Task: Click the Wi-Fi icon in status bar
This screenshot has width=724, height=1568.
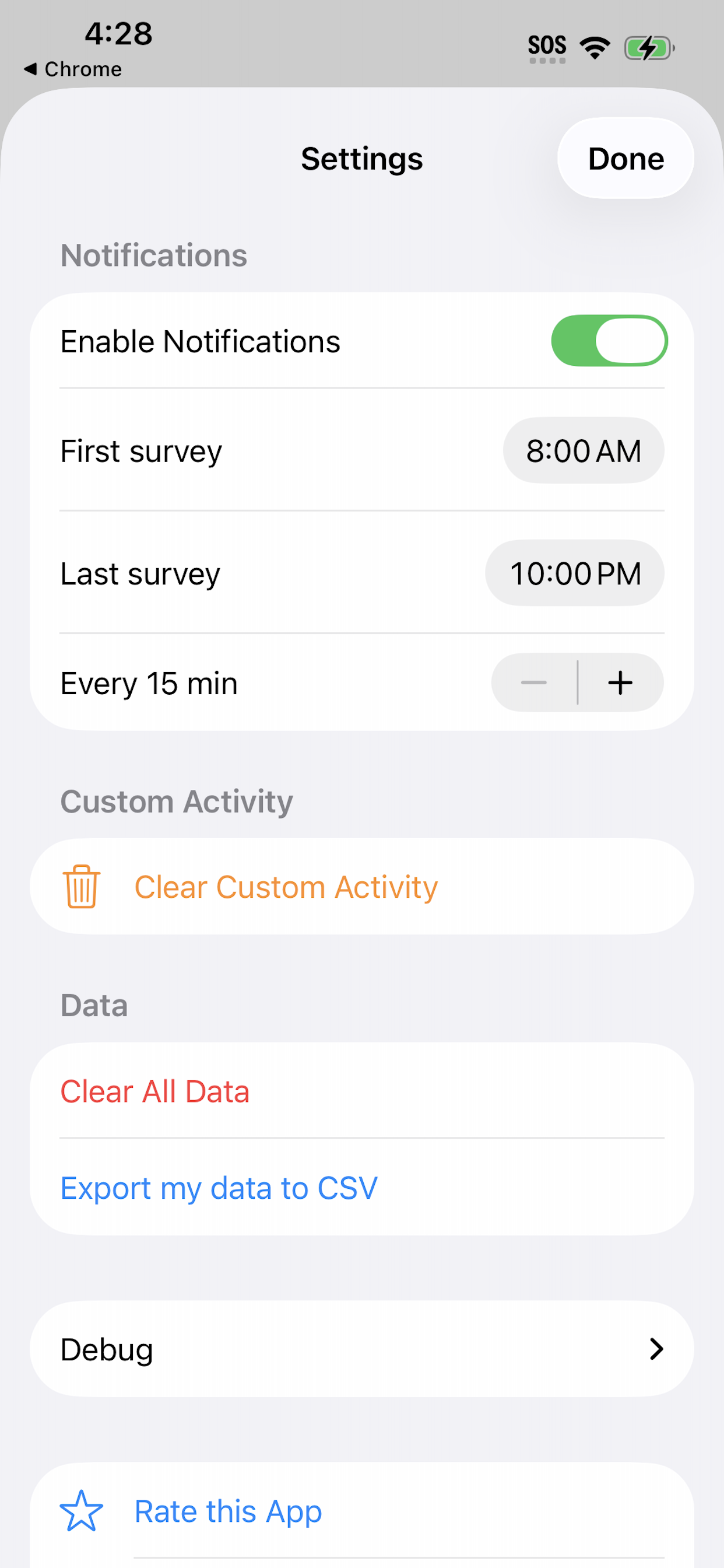Action: tap(593, 45)
